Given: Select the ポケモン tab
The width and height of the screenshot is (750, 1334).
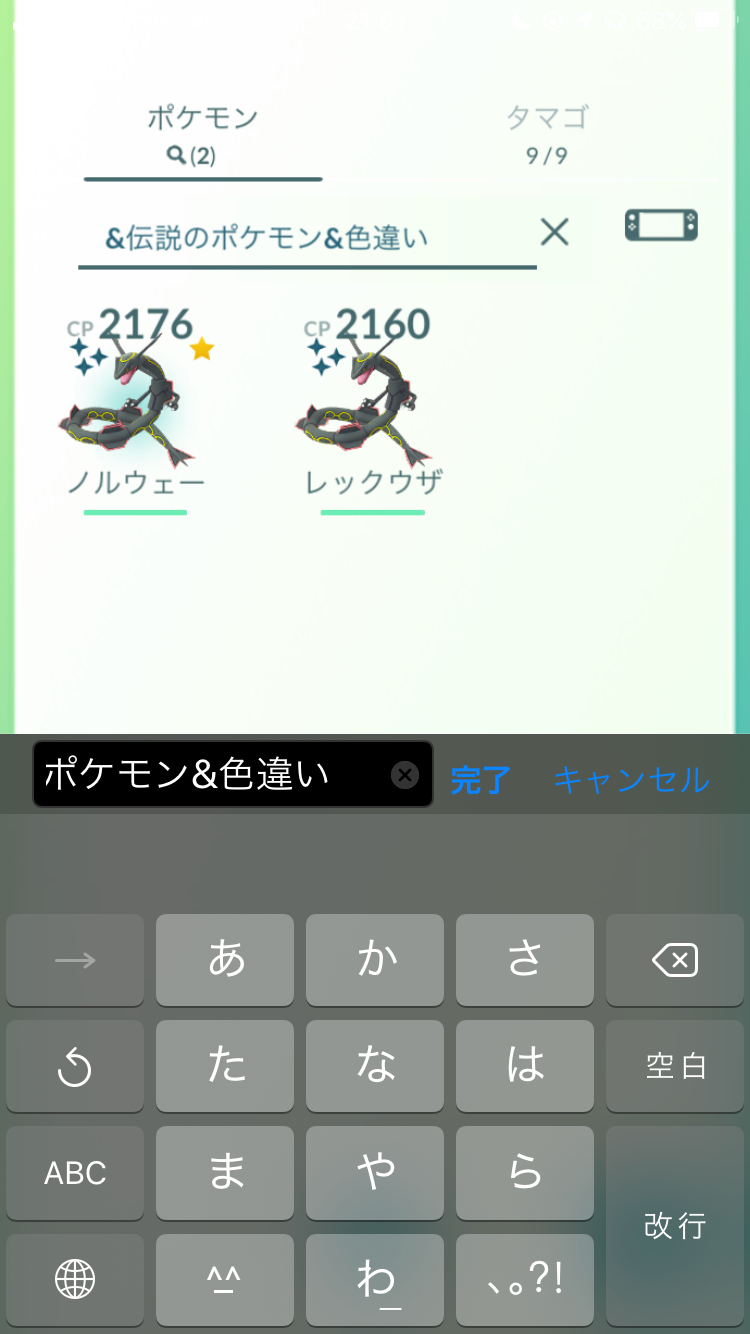Looking at the screenshot, I should coord(203,133).
